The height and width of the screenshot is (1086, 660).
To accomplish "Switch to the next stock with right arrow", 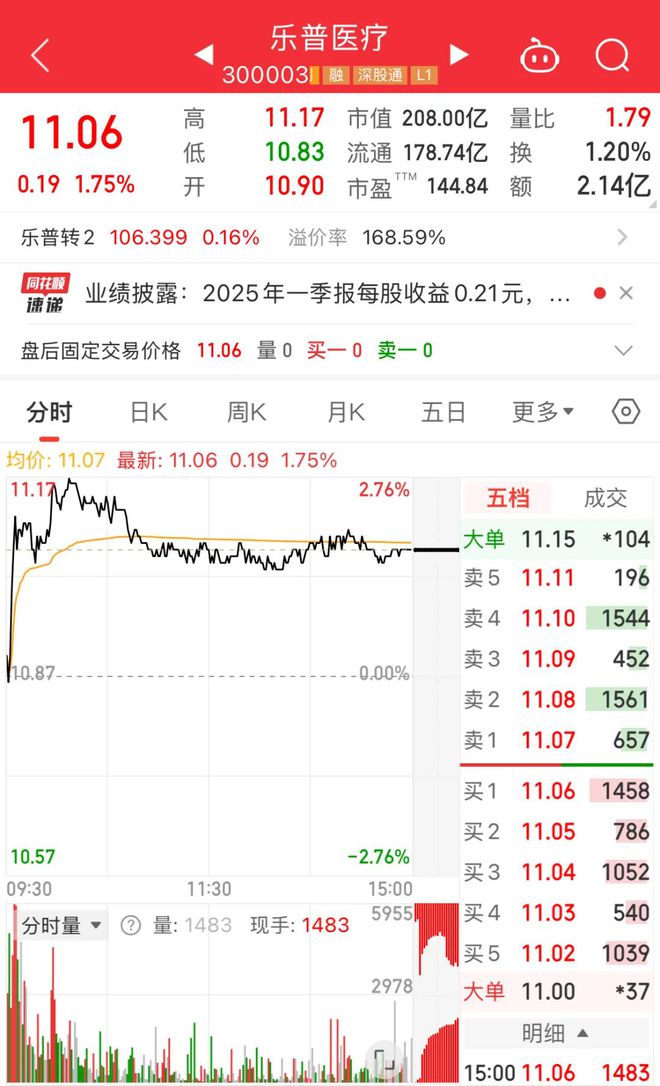I will click(459, 53).
